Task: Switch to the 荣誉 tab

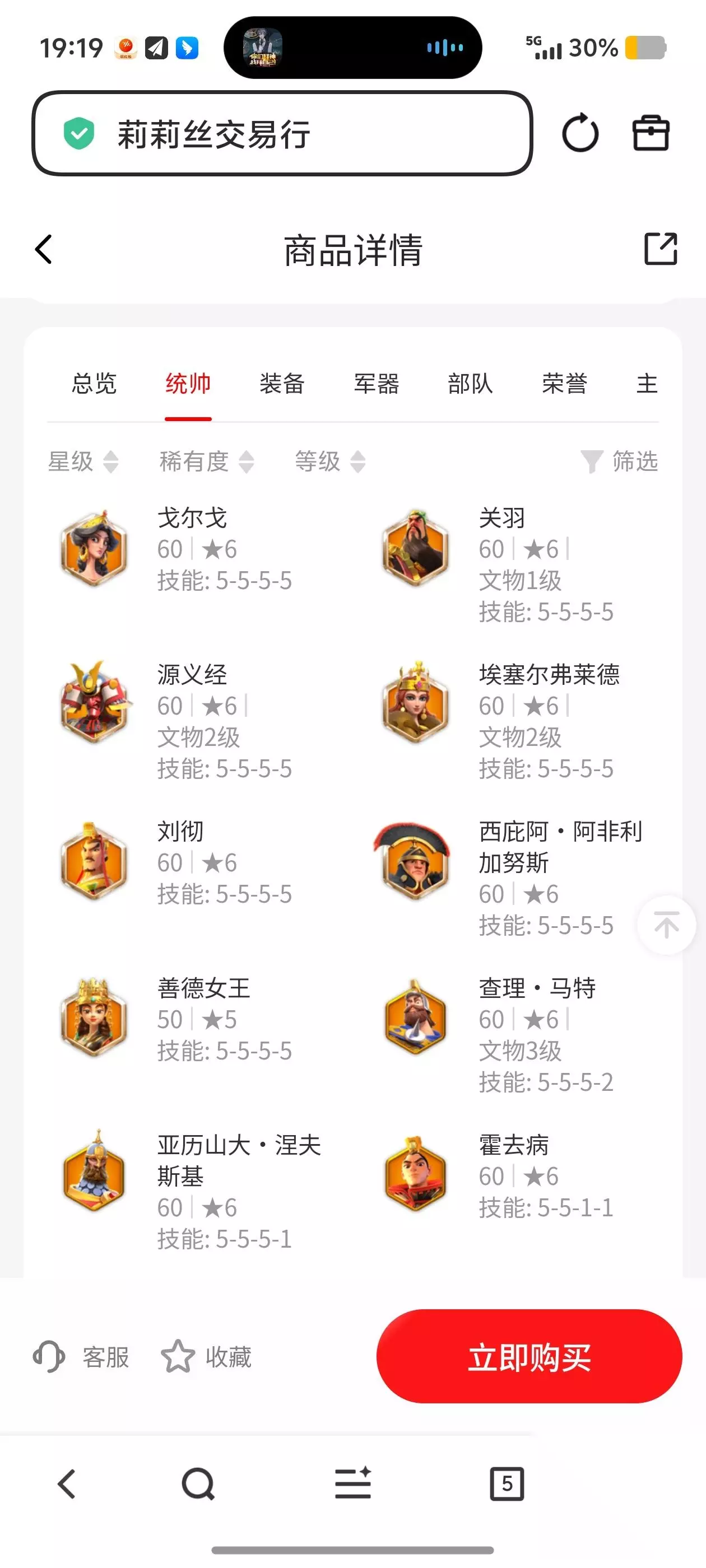Action: (565, 384)
